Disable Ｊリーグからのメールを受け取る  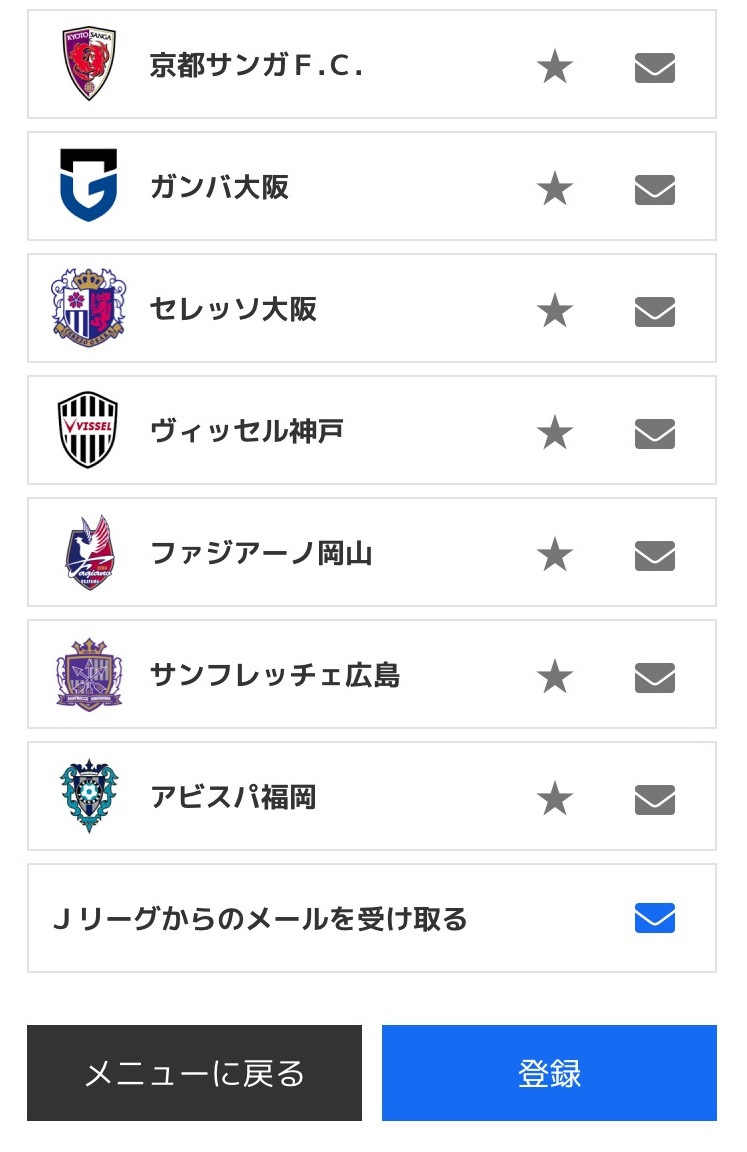[655, 918]
